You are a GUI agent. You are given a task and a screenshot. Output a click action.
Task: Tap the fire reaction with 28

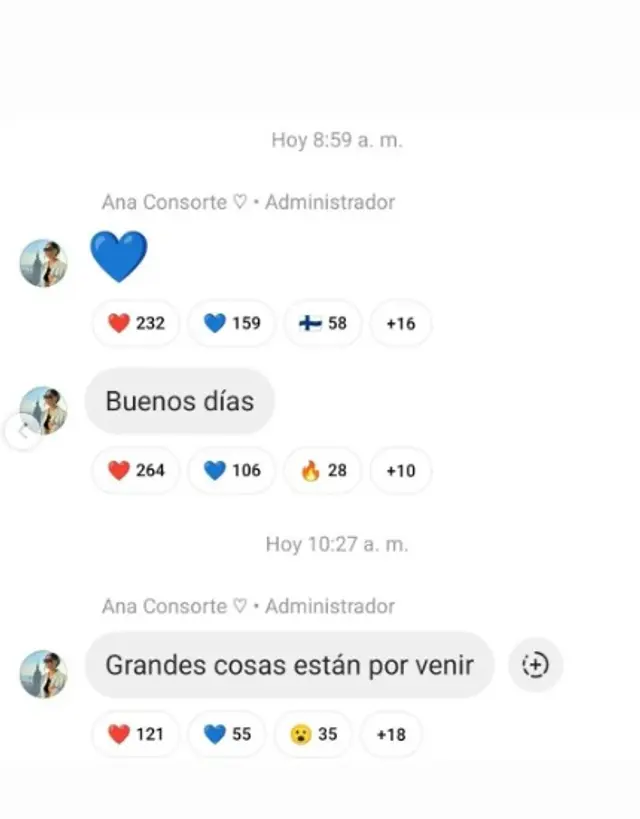[322, 470]
